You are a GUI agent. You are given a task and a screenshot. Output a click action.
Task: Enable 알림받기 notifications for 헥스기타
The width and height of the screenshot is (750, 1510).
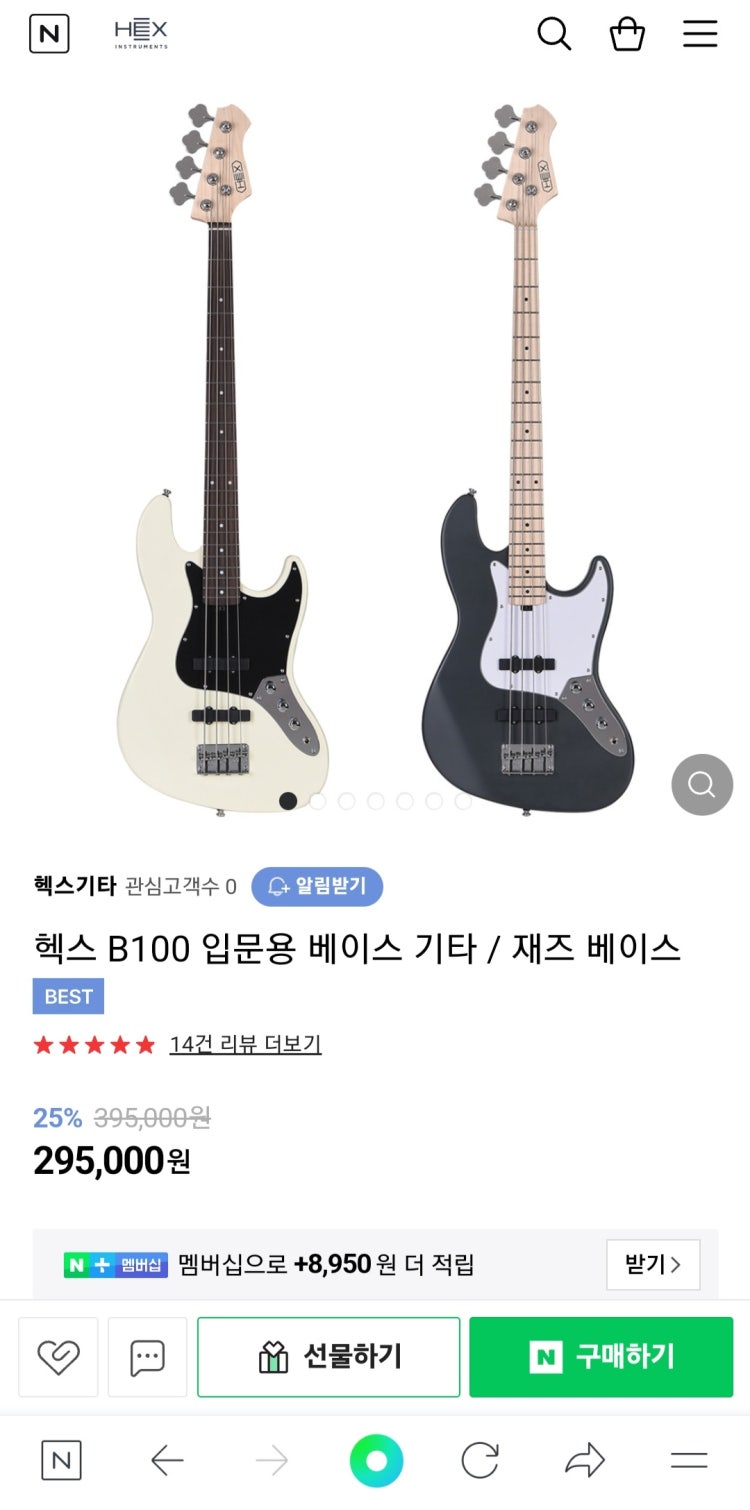coord(317,886)
